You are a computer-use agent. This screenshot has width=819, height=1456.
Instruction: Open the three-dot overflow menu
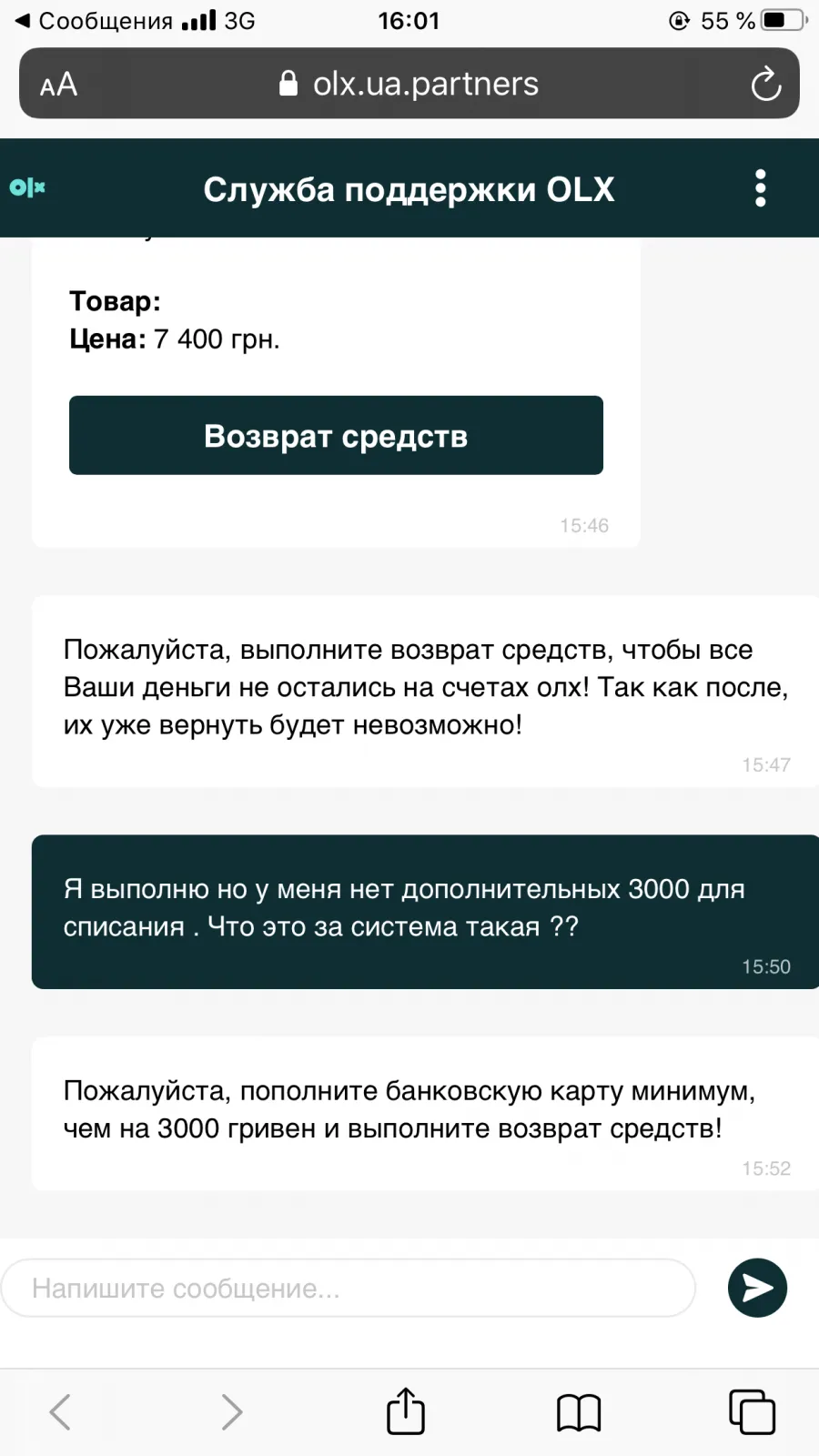tap(761, 188)
